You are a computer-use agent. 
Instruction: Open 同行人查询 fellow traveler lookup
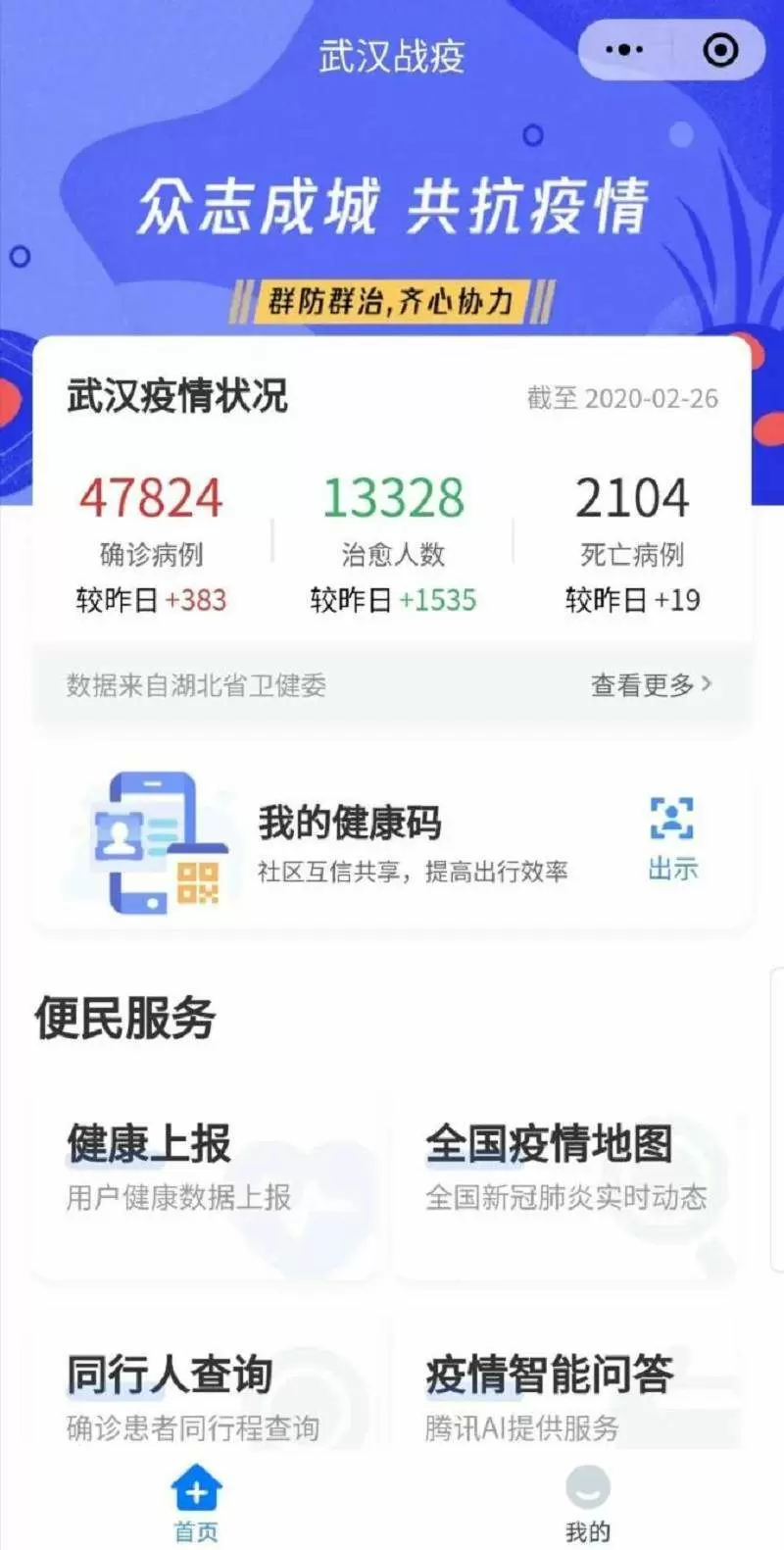click(203, 1392)
